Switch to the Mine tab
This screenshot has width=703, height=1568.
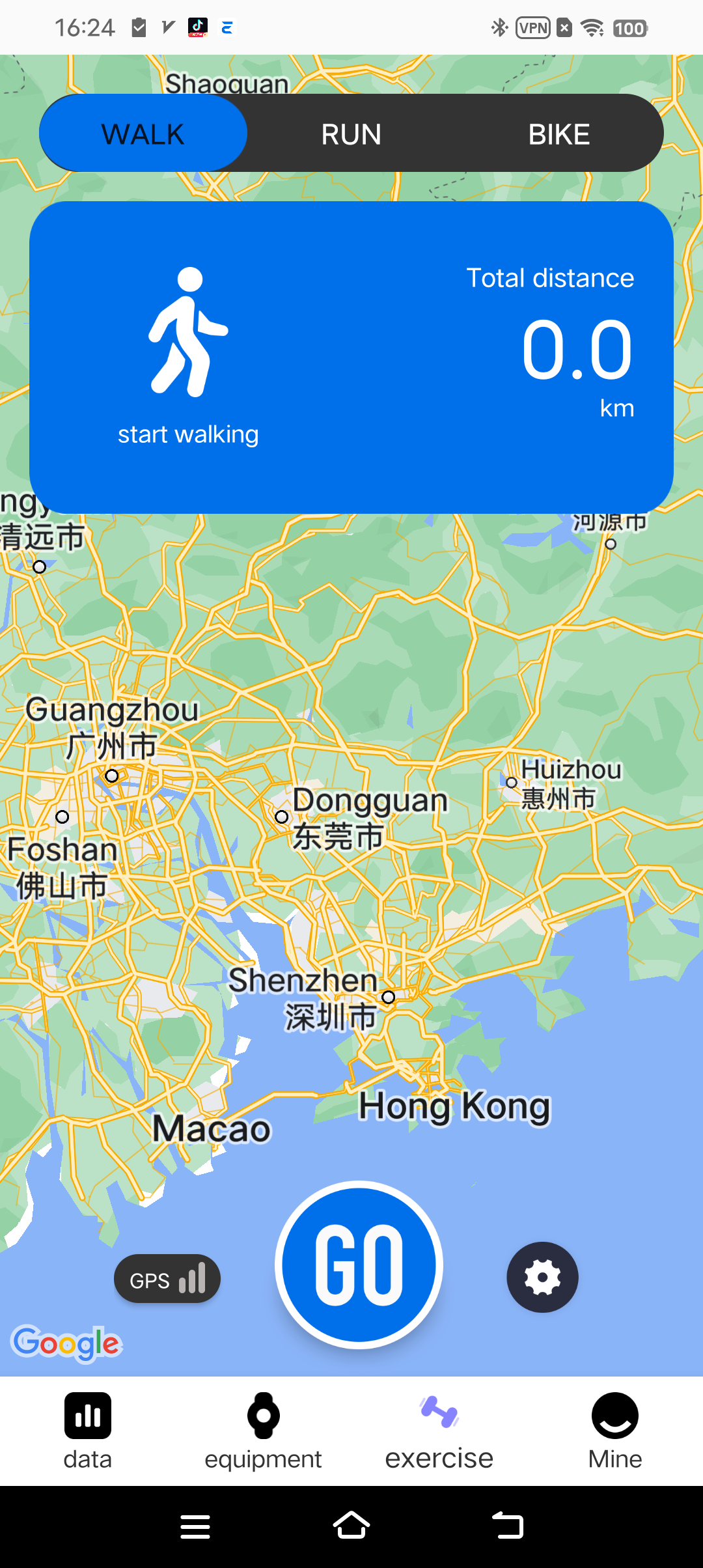pyautogui.click(x=614, y=1431)
